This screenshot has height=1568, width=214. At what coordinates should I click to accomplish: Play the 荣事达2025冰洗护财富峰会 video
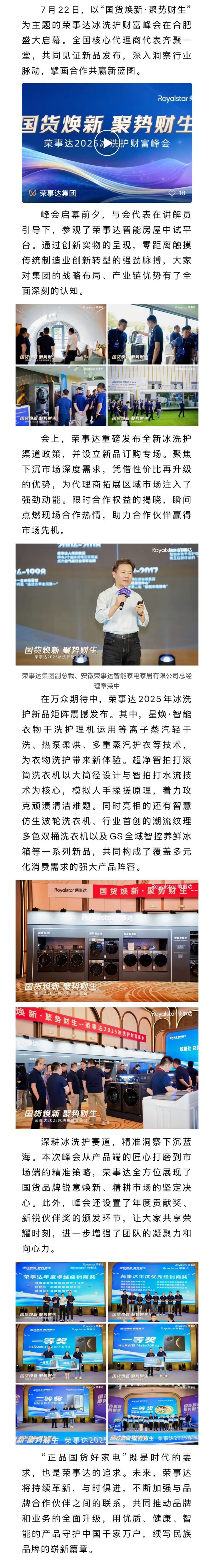[x=106, y=143]
